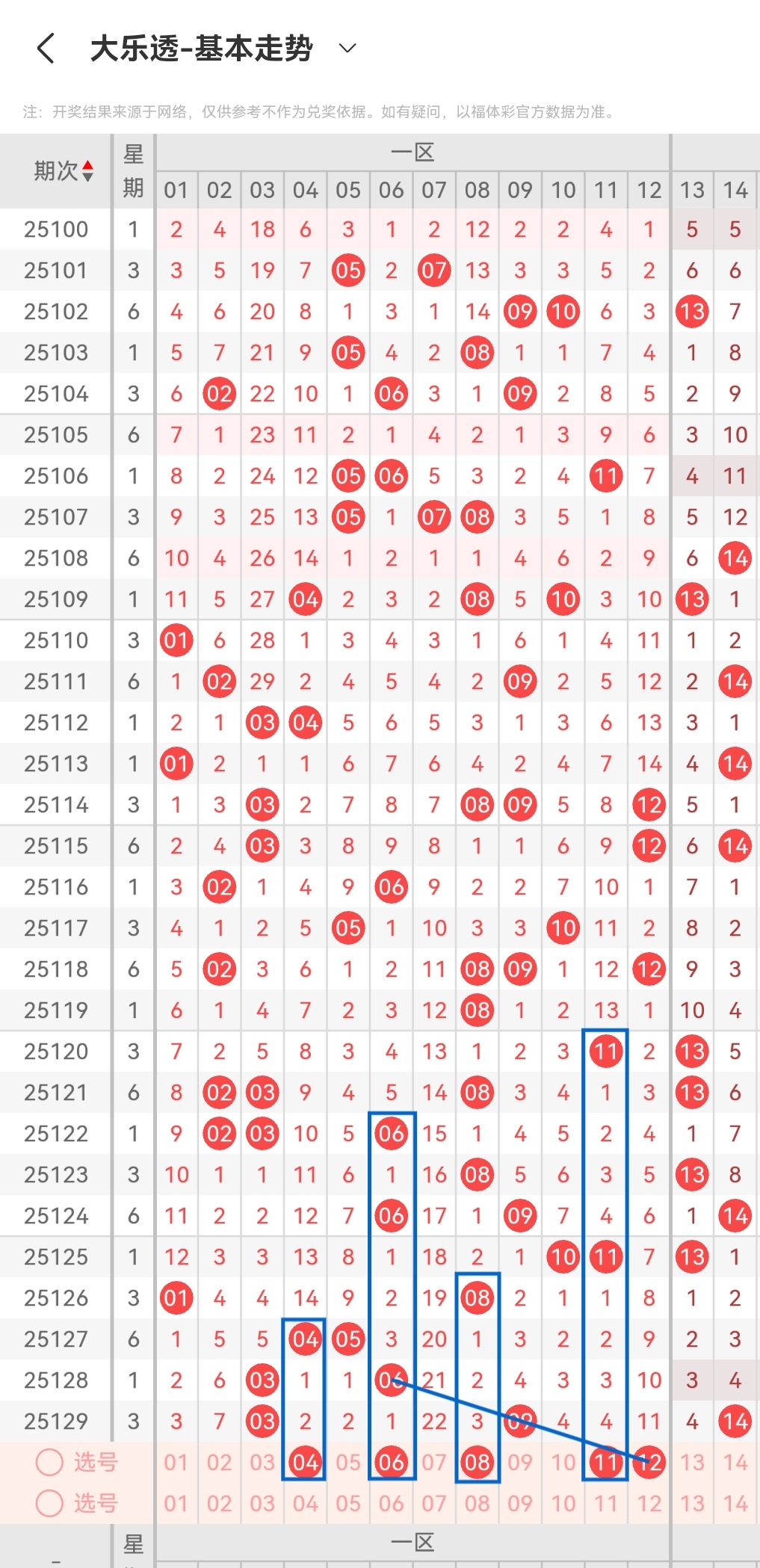The height and width of the screenshot is (1568, 760).
Task: Deselect highlighted number 12 in the 选号 row
Action: 649,1462
